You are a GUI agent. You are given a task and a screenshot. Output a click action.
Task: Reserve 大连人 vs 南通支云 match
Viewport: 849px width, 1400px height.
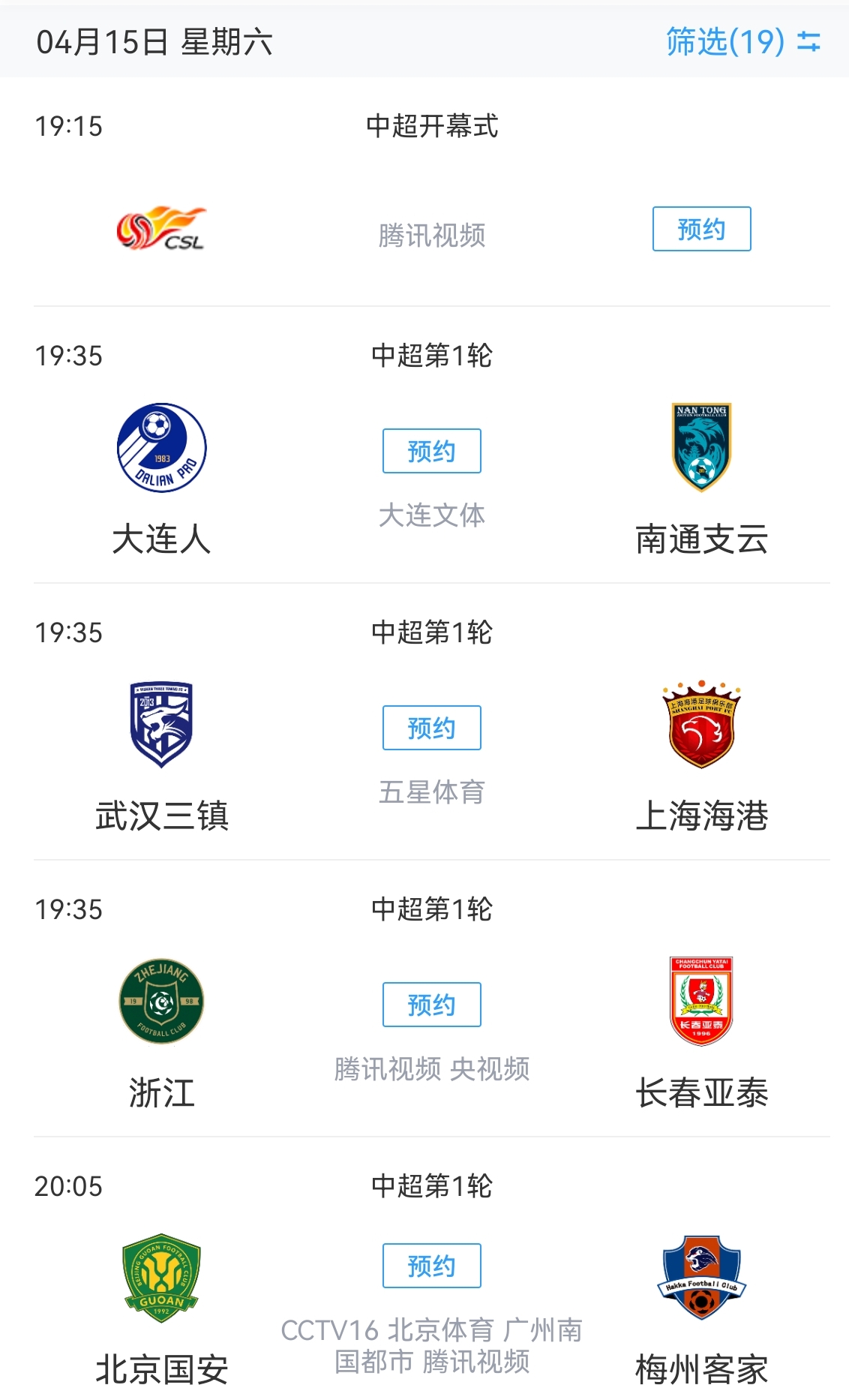click(431, 451)
